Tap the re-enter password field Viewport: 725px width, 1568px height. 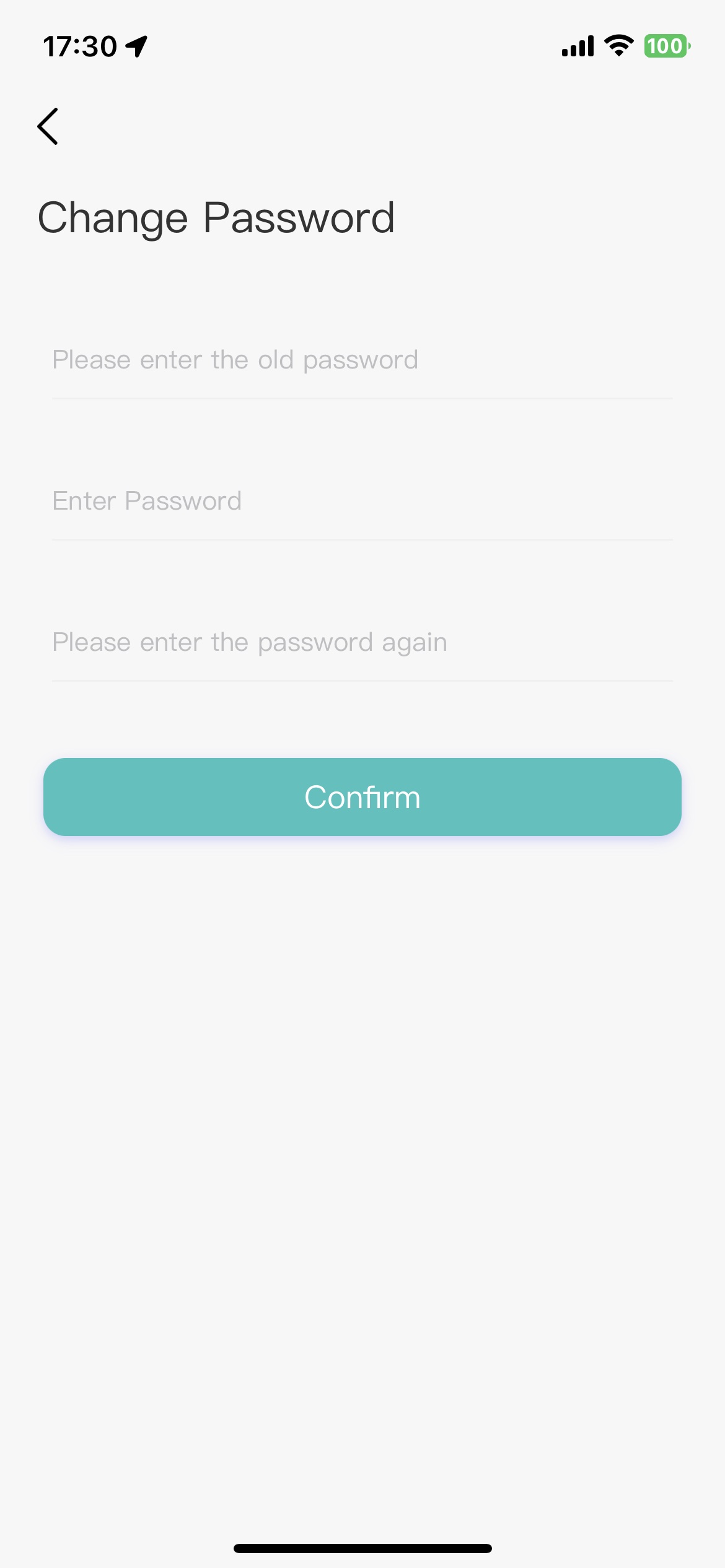point(362,643)
